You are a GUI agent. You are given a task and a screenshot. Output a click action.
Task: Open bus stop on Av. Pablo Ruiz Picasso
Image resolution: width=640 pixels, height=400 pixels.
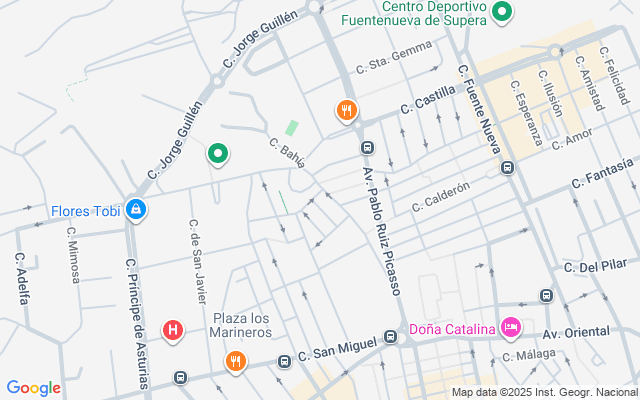pos(367,148)
